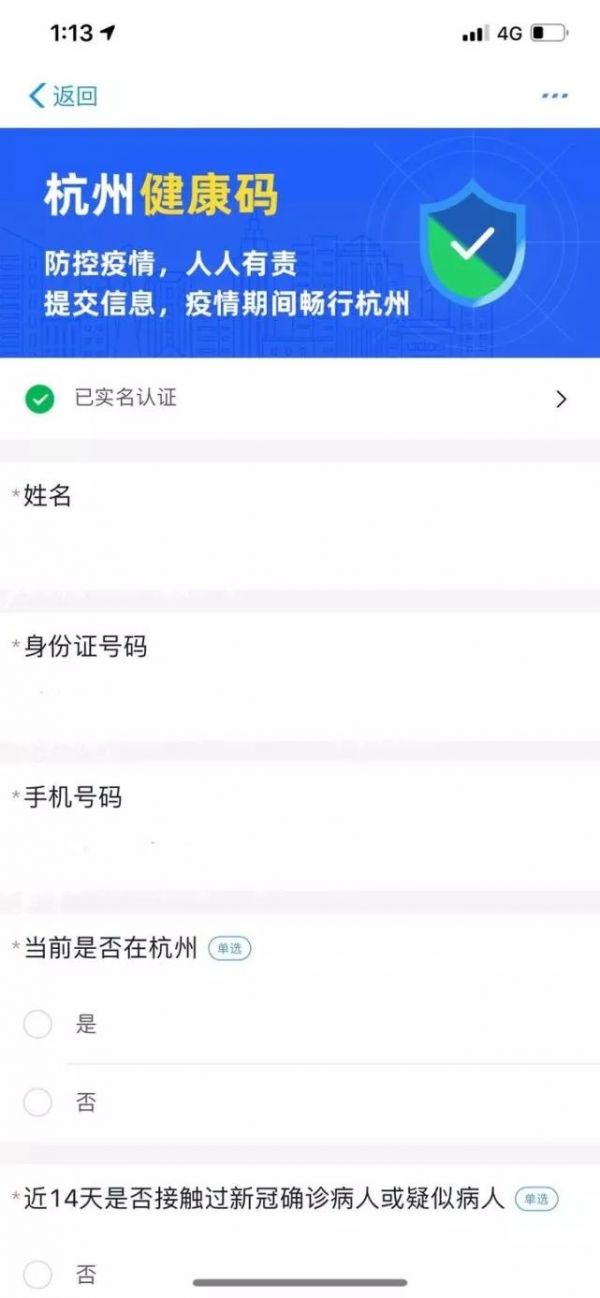Tap the 身份证号码 ID number field
600x1298 pixels.
[300, 696]
